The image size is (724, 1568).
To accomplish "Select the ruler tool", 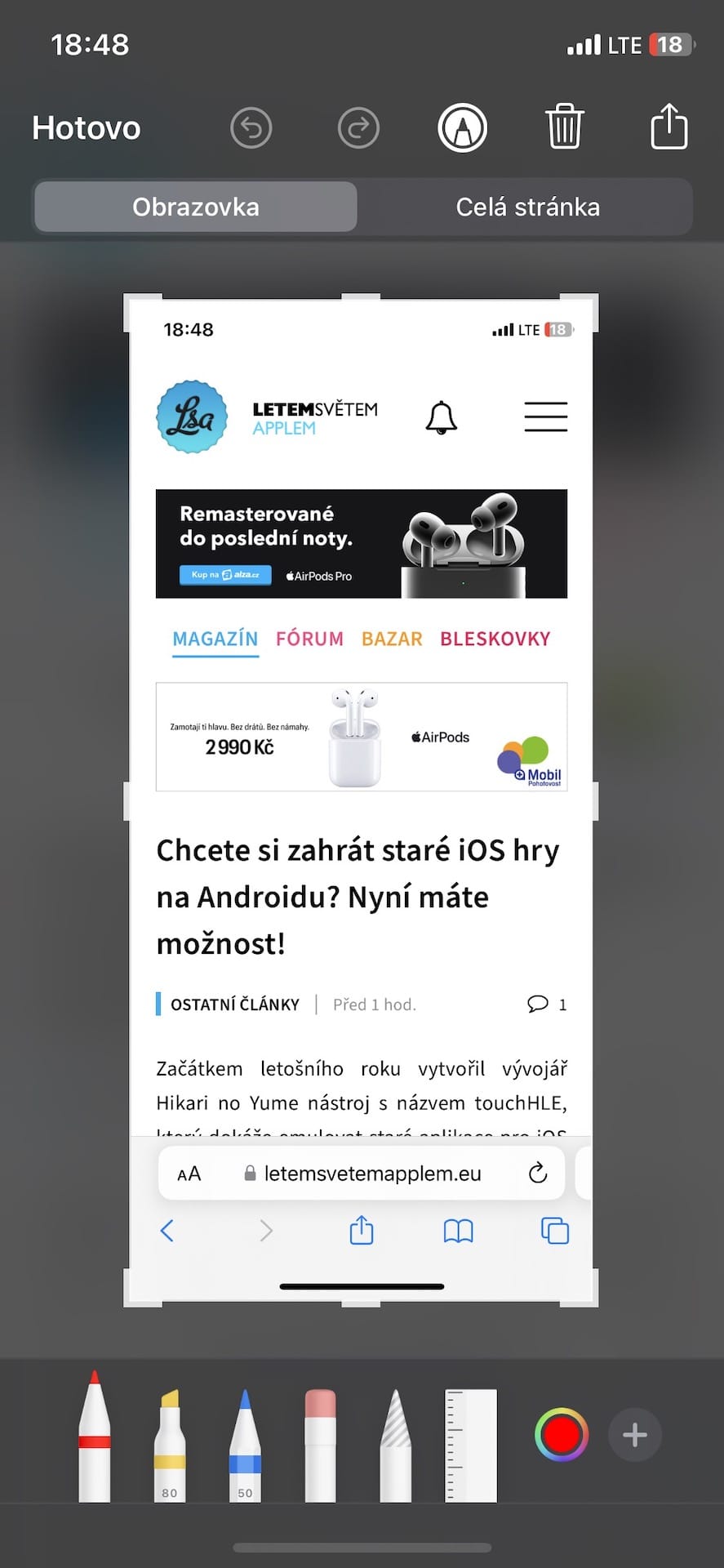I will click(471, 1445).
